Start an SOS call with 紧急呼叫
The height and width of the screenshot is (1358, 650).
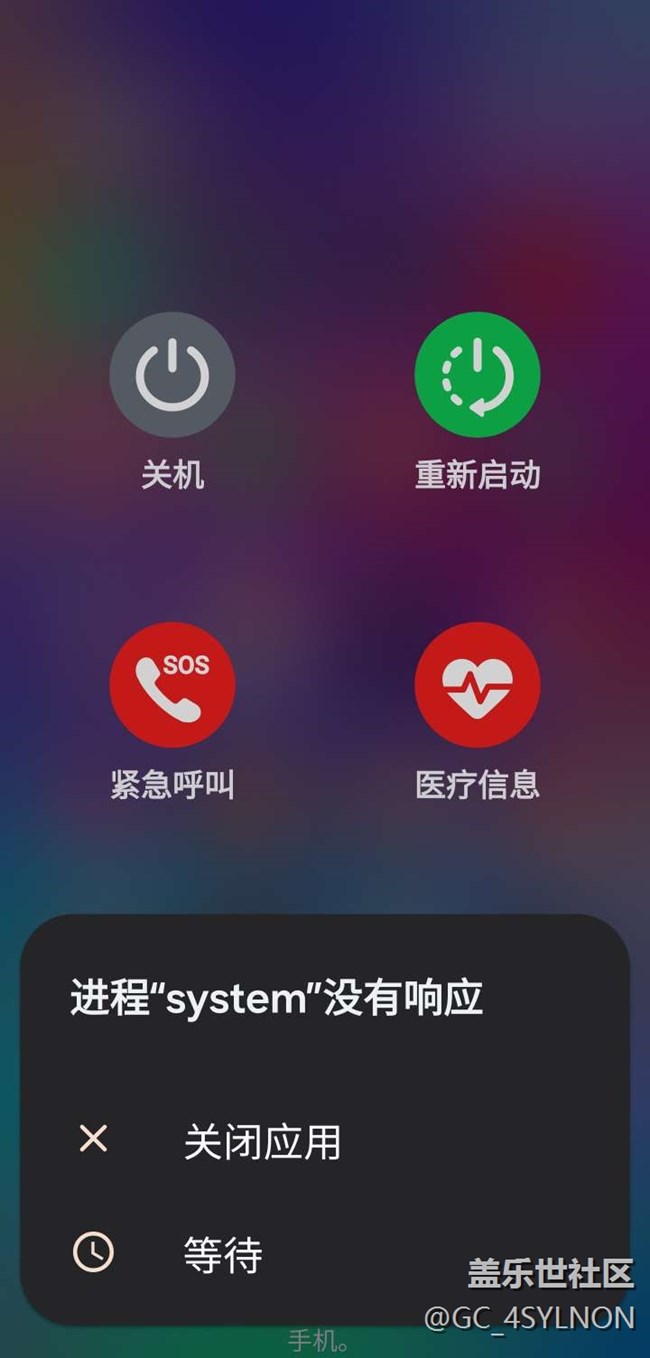click(x=172, y=685)
